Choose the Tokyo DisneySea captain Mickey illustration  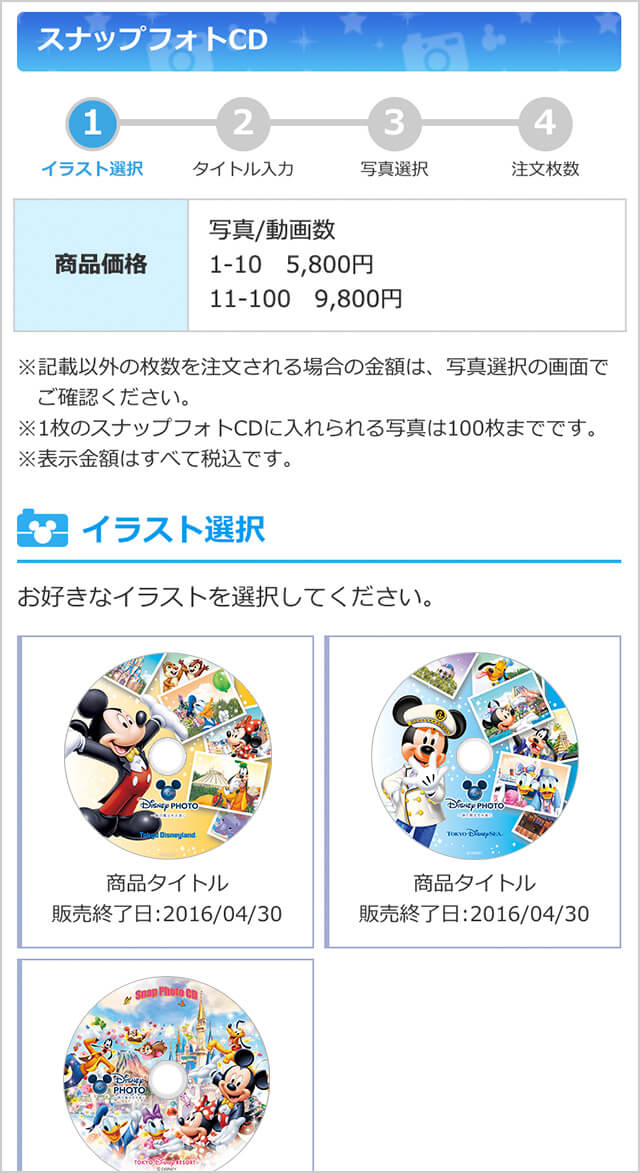pos(473,756)
